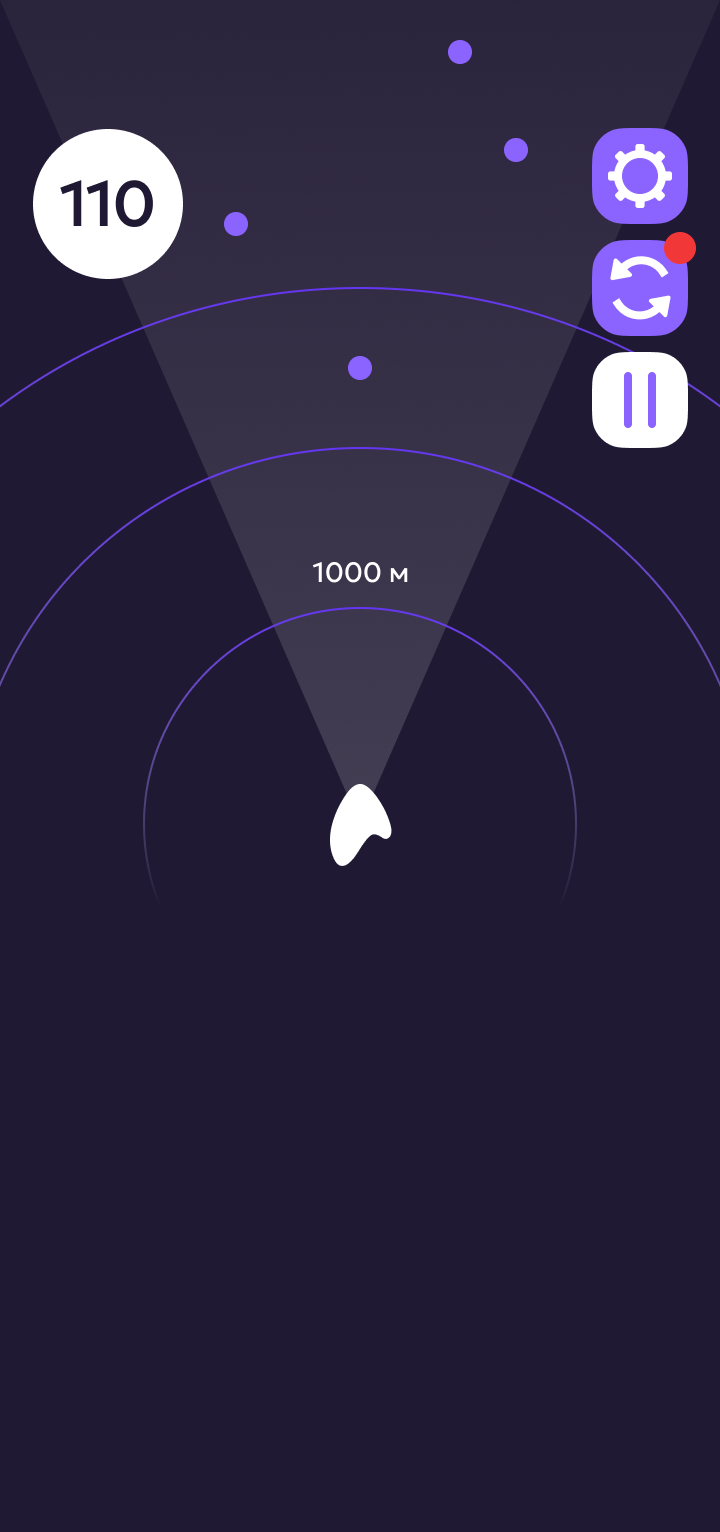Select the purple dot at the top
The width and height of the screenshot is (720, 1532).
point(459,51)
